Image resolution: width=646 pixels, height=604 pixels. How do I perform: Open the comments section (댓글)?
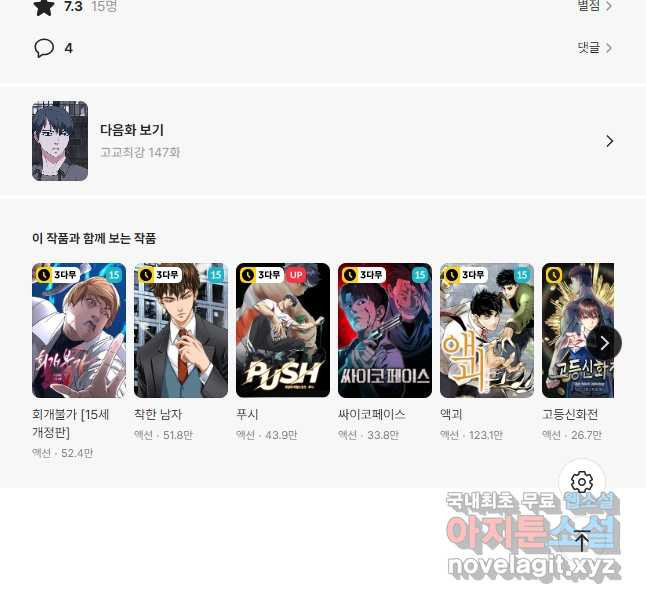(594, 48)
